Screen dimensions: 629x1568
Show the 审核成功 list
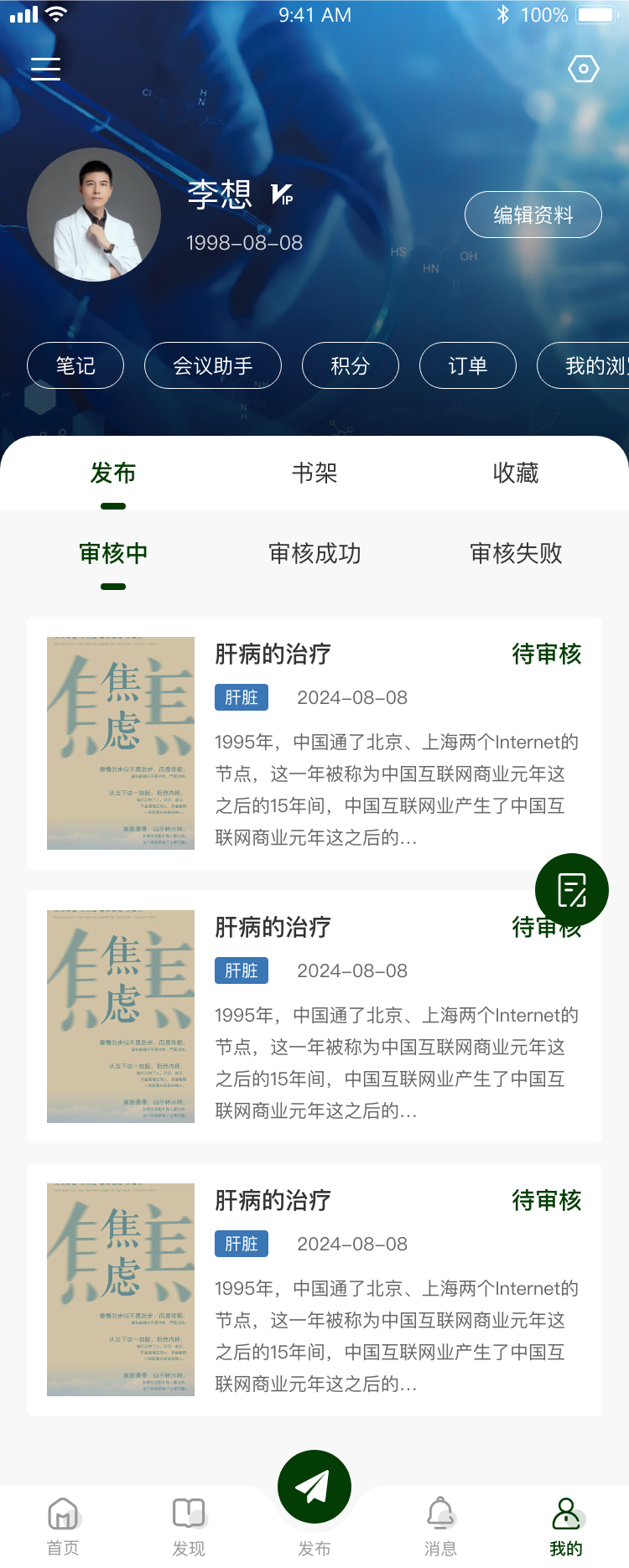click(x=314, y=554)
